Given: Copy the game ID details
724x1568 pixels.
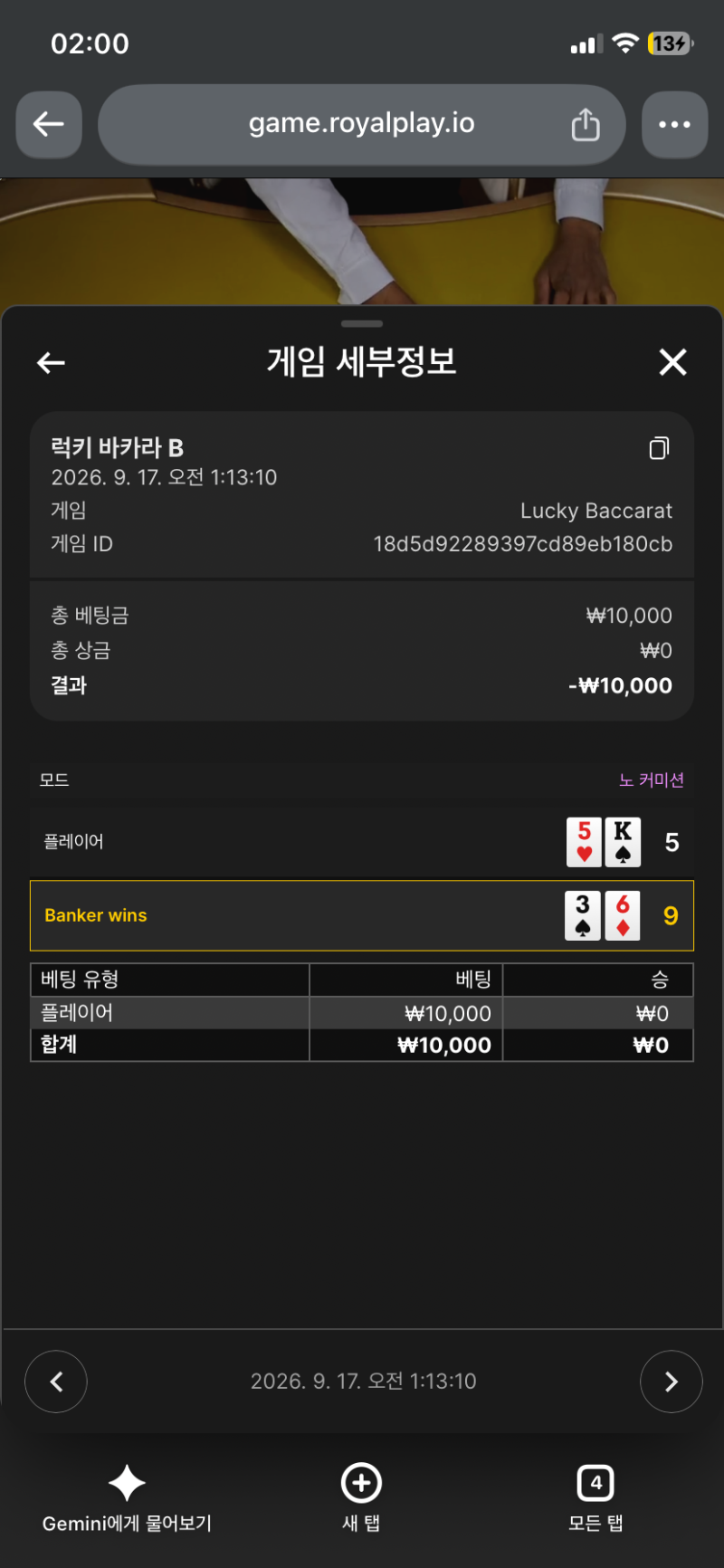Looking at the screenshot, I should [659, 448].
